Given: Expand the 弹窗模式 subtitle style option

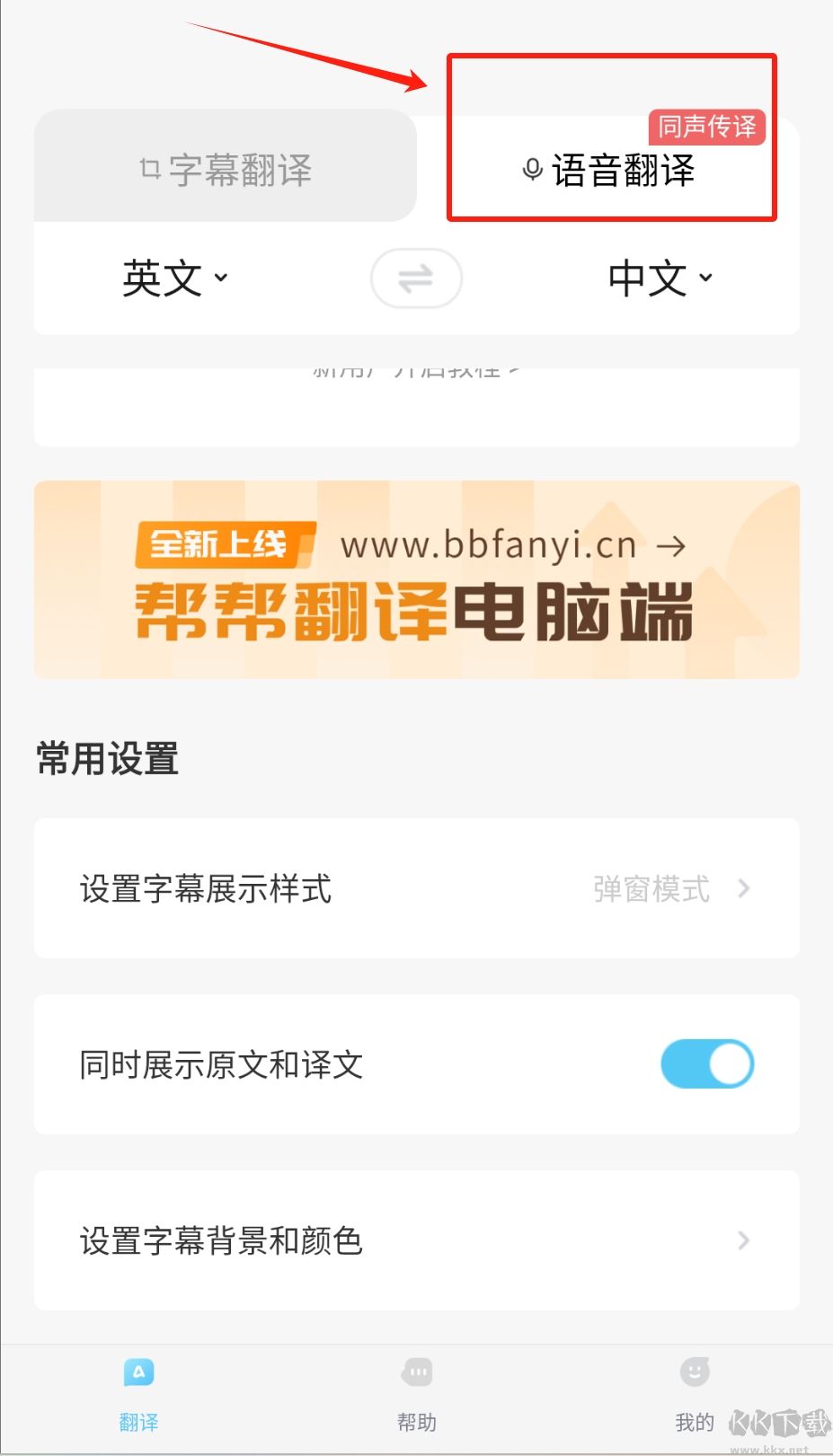Looking at the screenshot, I should click(653, 889).
